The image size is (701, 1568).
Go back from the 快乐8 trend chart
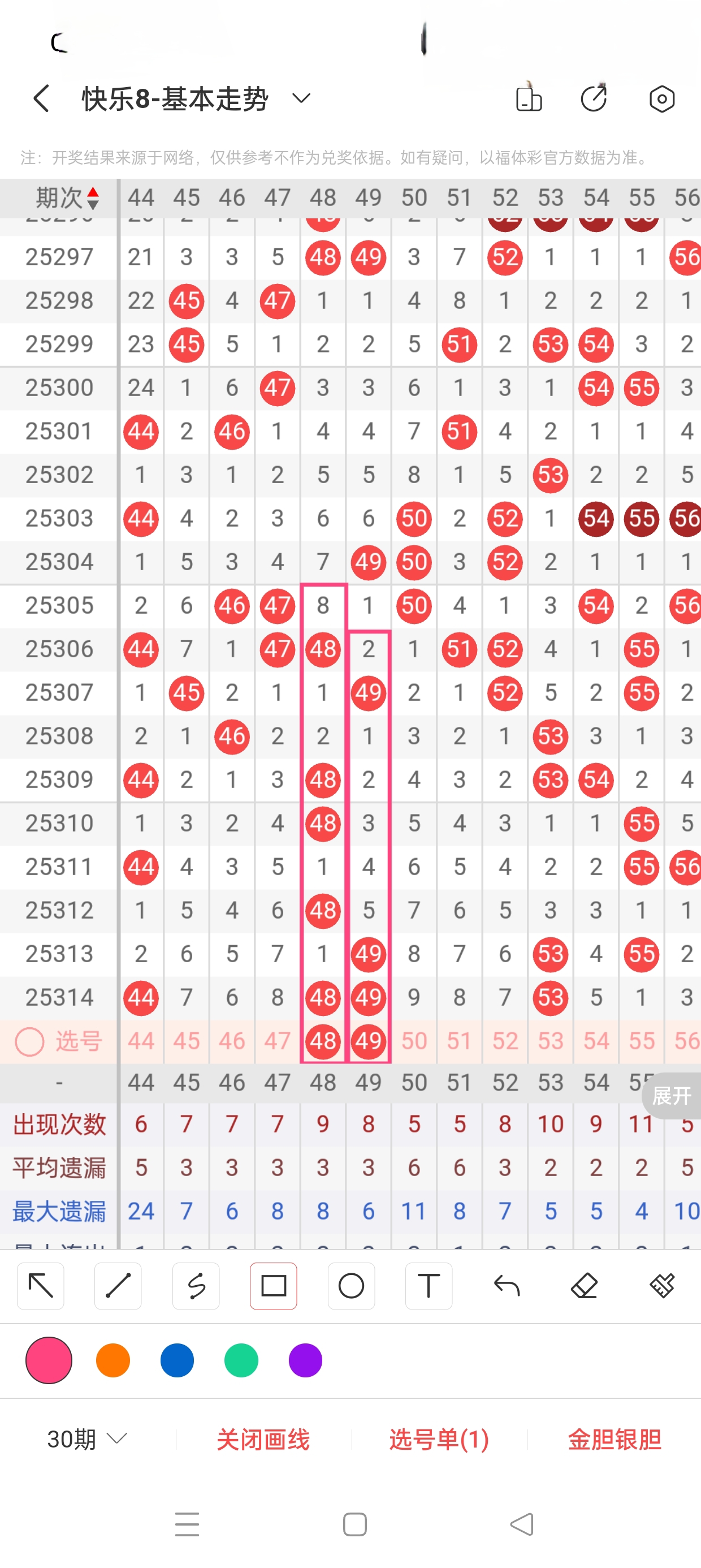click(41, 98)
